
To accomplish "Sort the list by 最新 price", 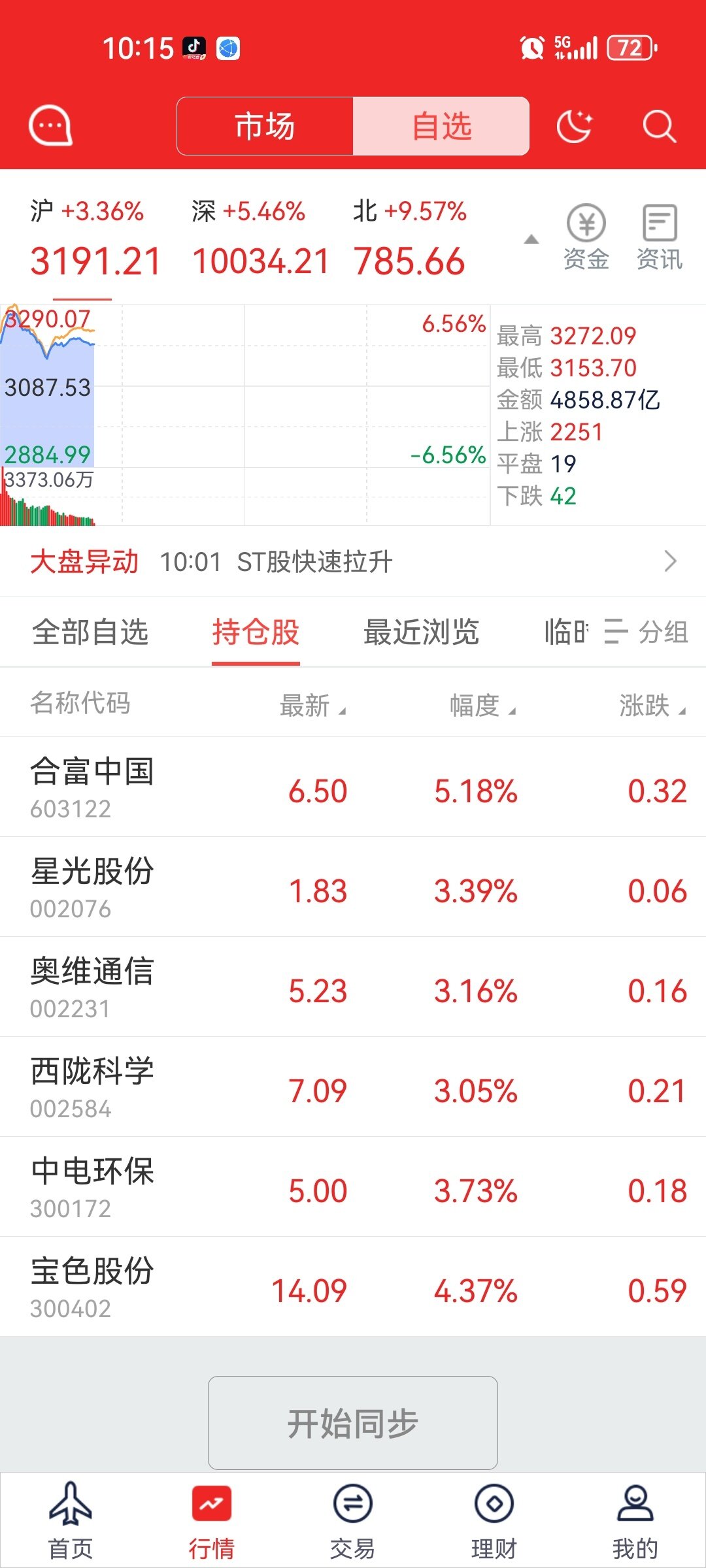I will click(312, 706).
